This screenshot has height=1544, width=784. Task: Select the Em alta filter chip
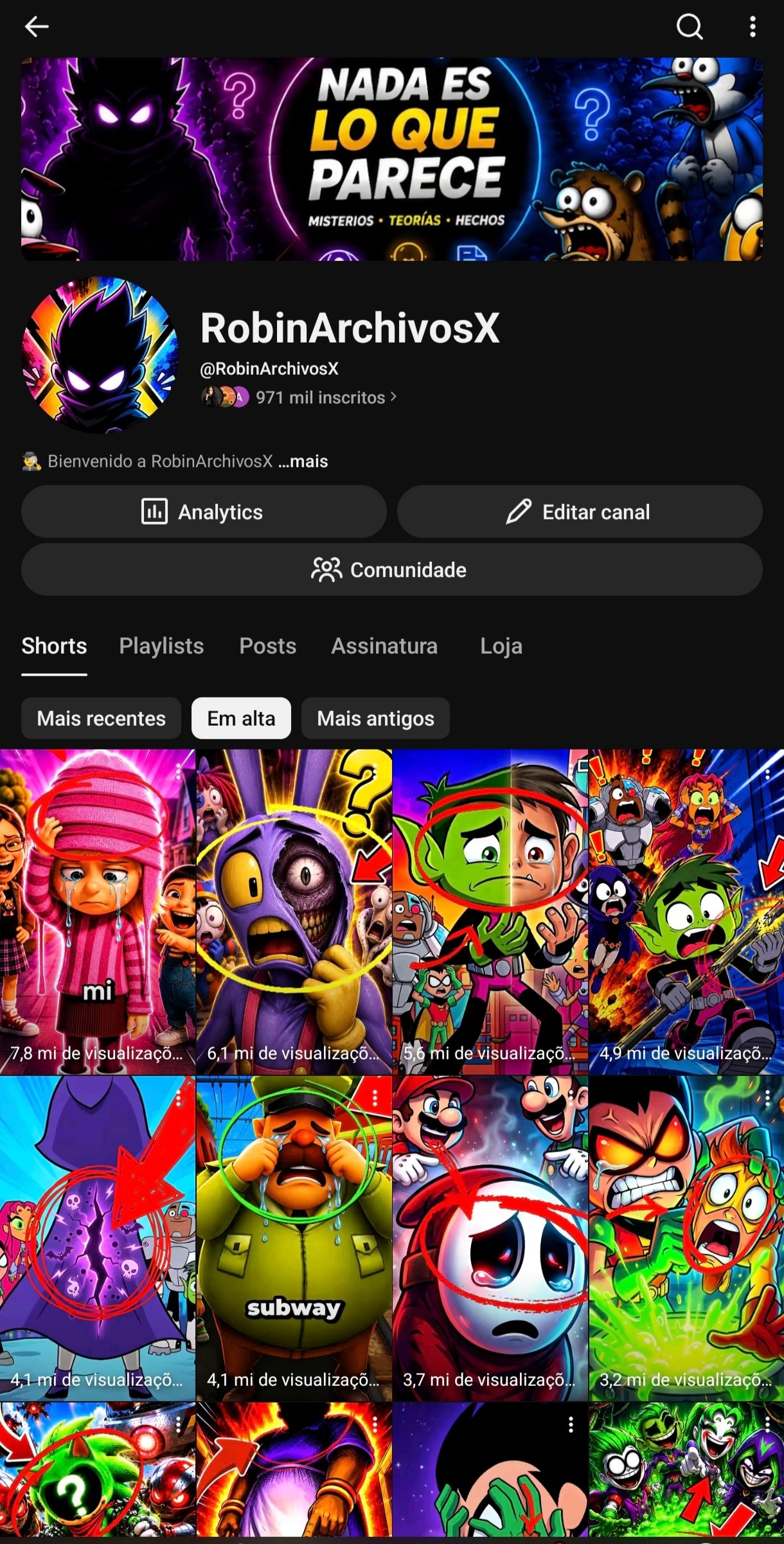(241, 718)
